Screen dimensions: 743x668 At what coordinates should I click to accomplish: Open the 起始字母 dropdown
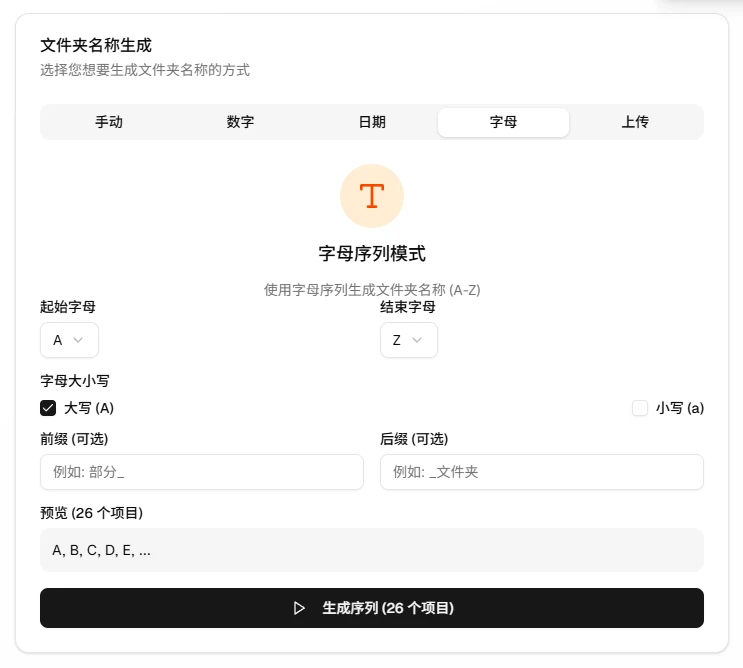pos(69,340)
